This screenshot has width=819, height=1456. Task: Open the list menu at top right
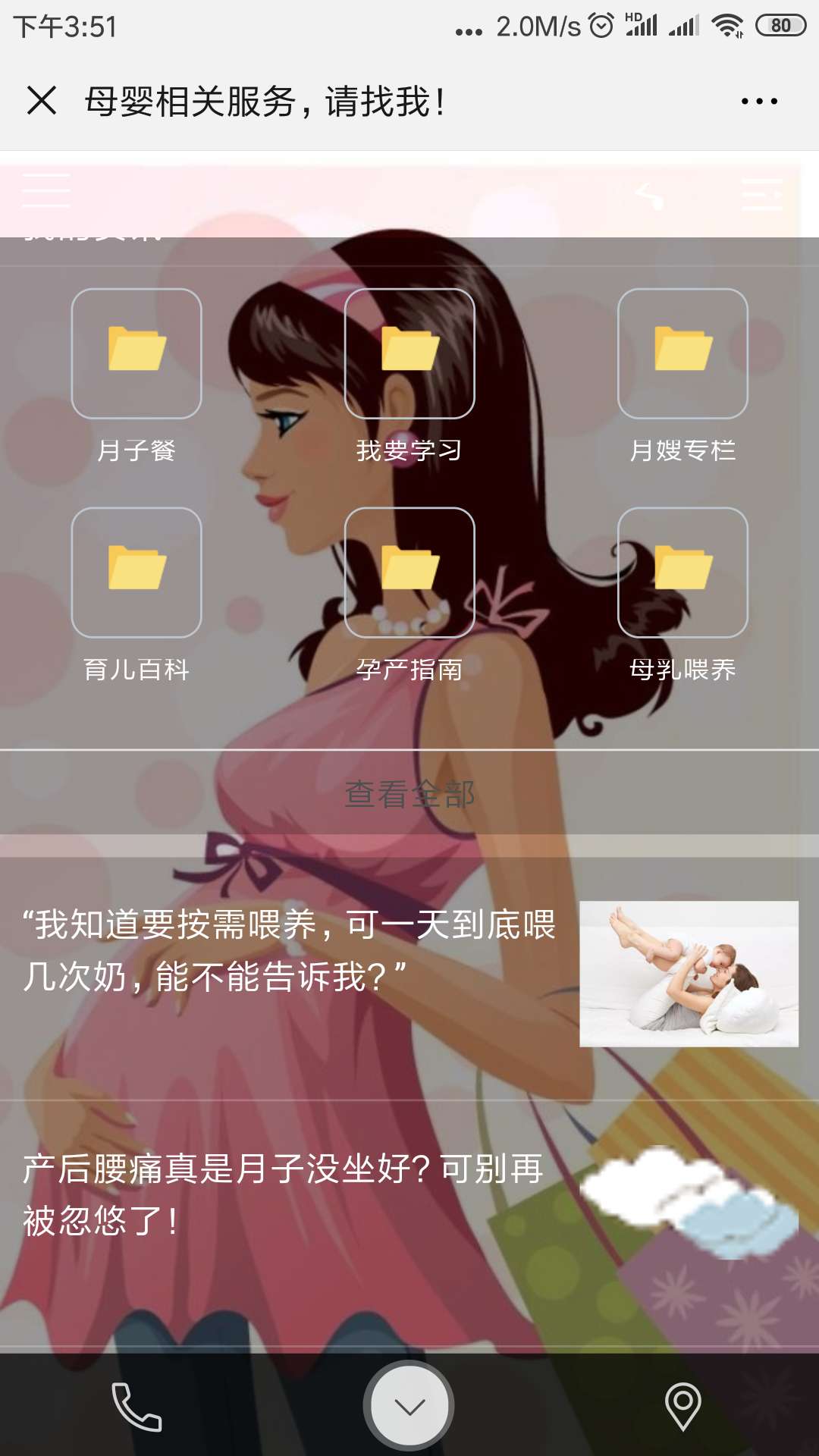pyautogui.click(x=761, y=194)
